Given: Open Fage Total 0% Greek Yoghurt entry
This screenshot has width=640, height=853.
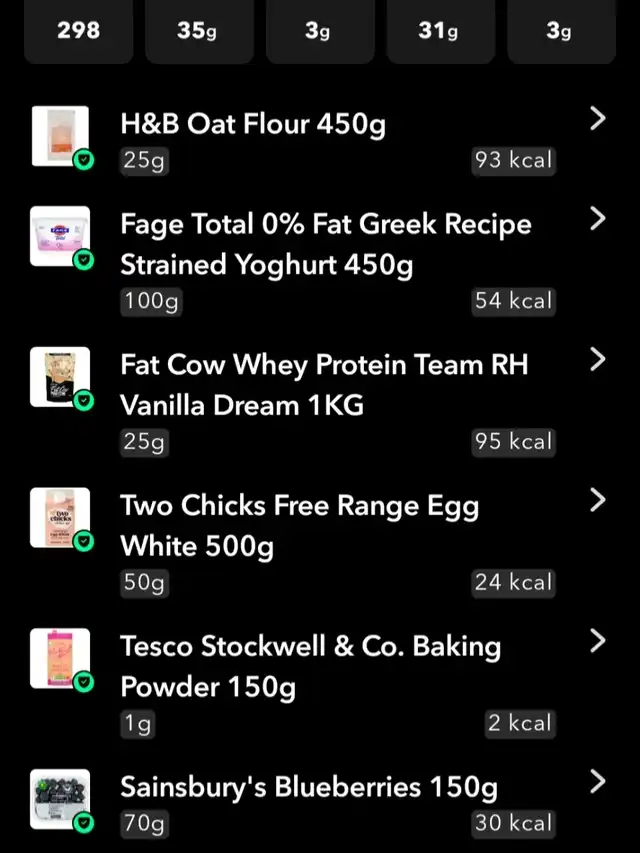Looking at the screenshot, I should coord(325,244).
